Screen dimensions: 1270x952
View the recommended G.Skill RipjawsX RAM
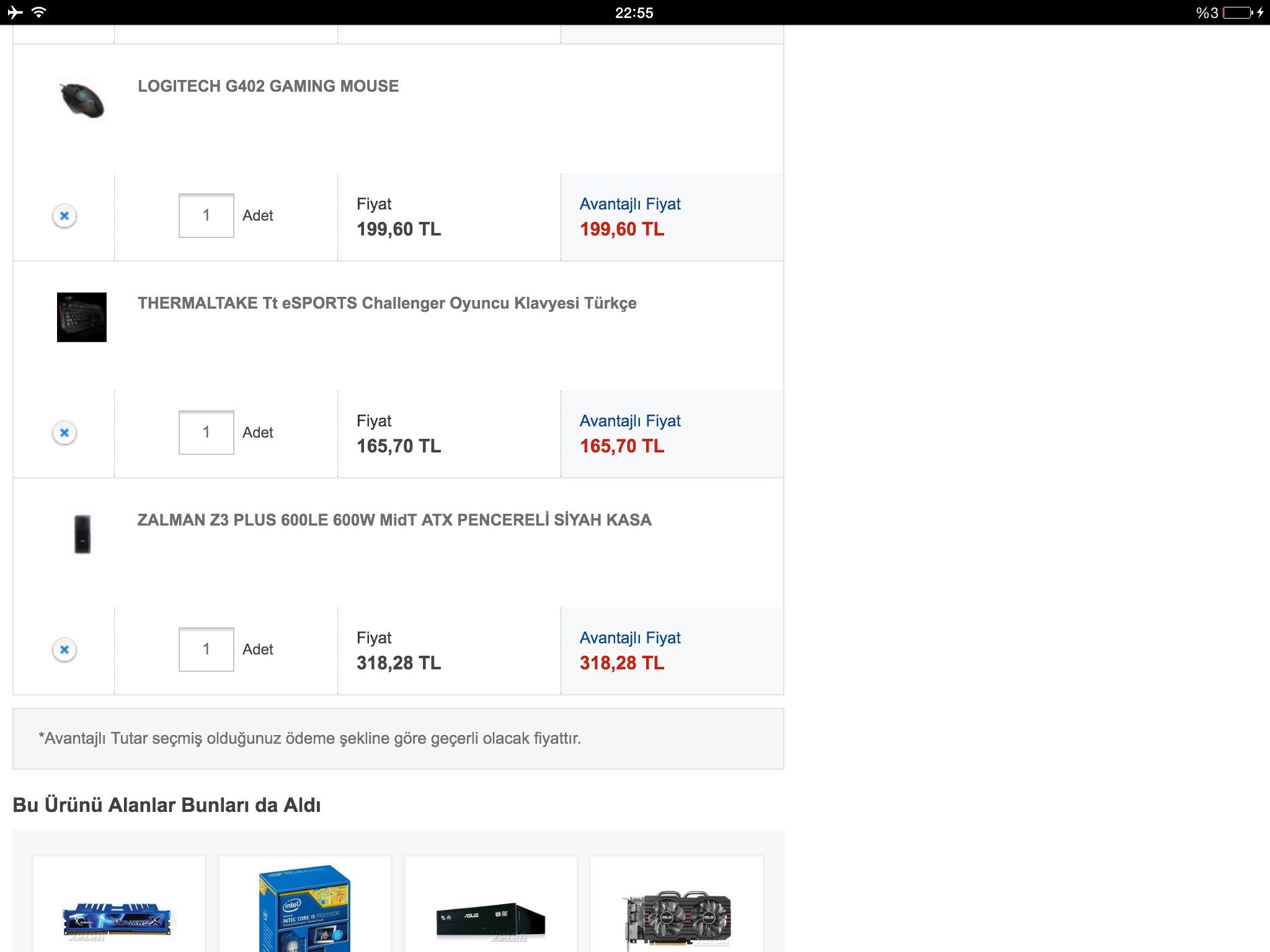118,919
